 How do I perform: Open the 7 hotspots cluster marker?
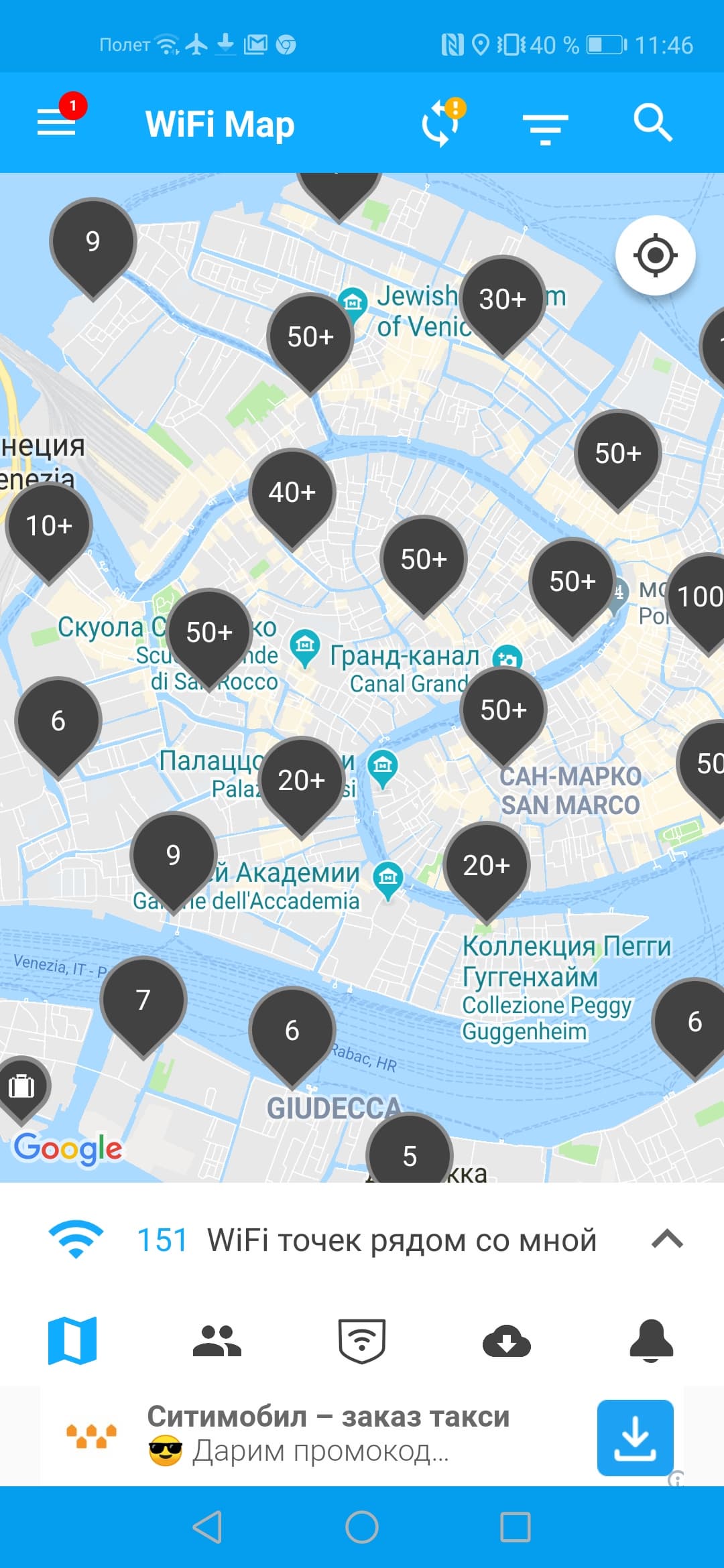143,1000
